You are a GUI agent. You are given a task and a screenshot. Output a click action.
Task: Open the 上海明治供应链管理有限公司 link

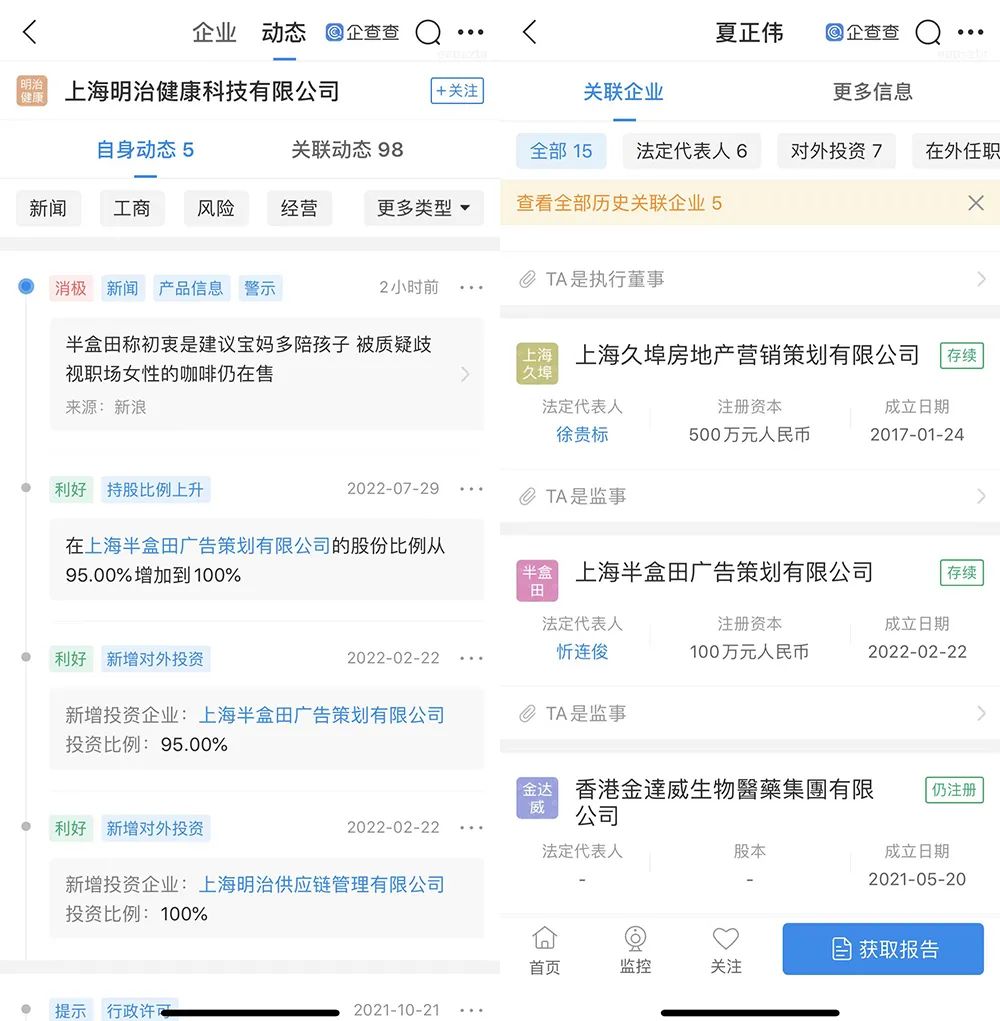click(x=321, y=884)
